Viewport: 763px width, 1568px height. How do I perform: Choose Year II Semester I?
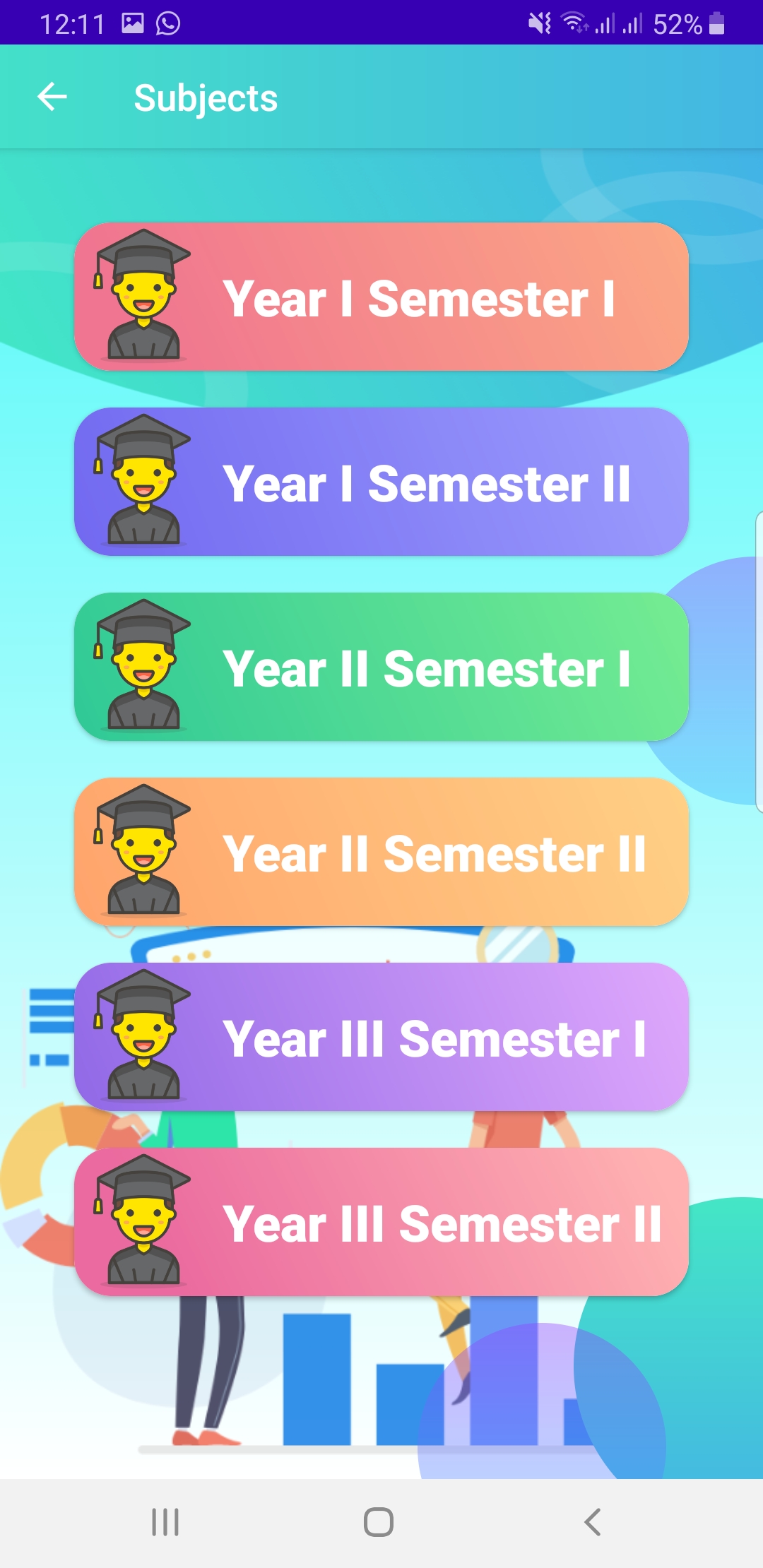[381, 667]
